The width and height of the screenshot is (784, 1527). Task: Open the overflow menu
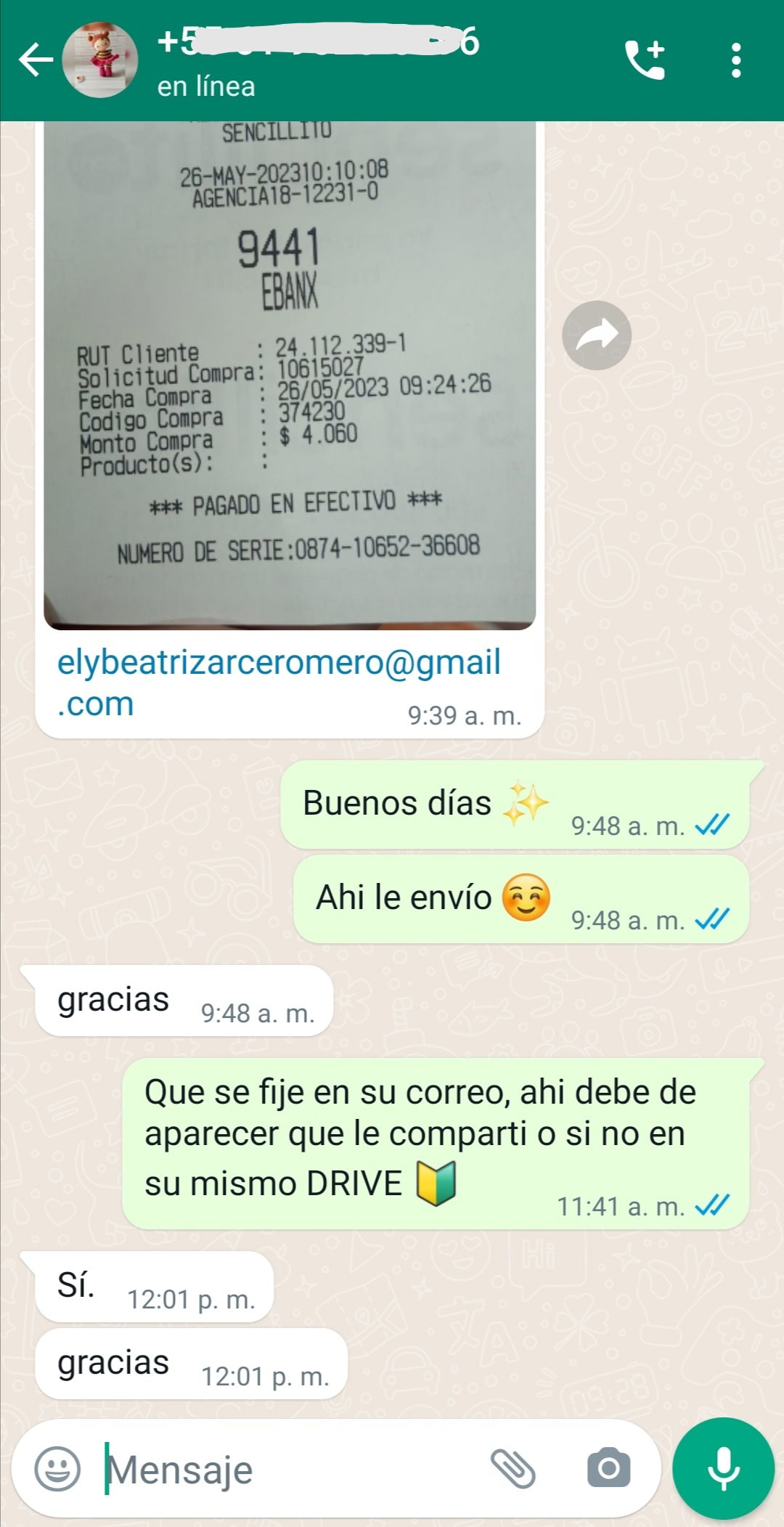click(x=736, y=60)
